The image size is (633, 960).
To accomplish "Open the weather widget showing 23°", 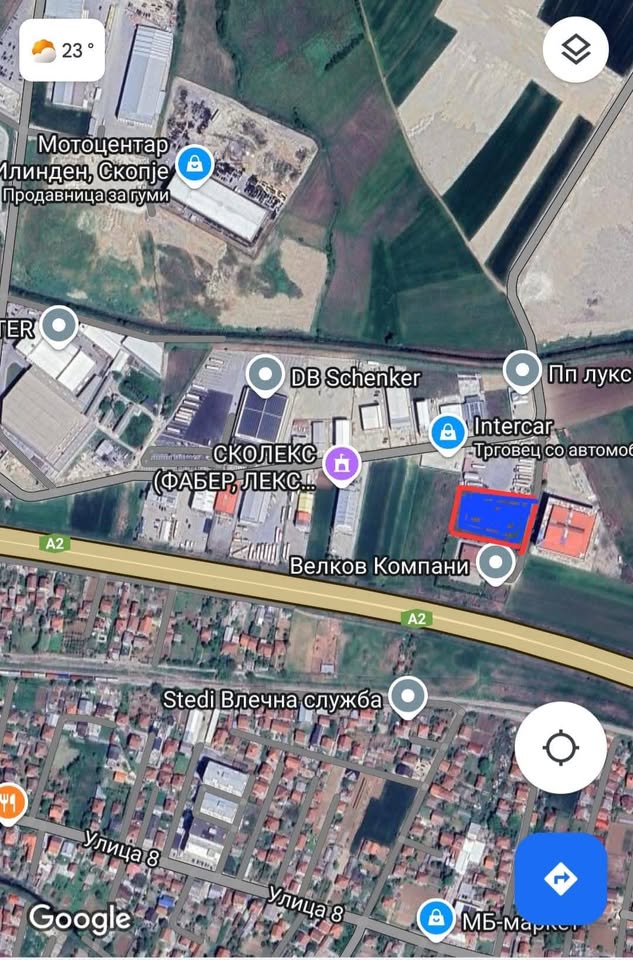I will pos(62,50).
